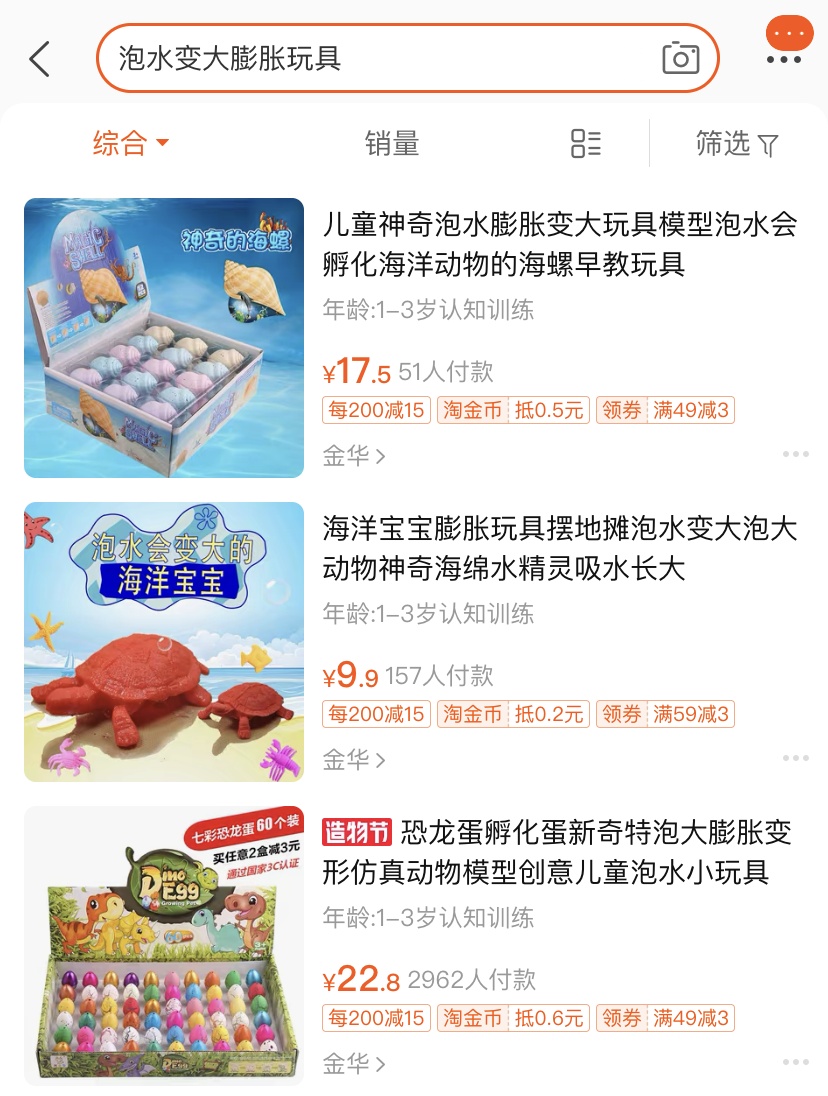Go back using the top-left arrow
The width and height of the screenshot is (828, 1096).
(39, 60)
